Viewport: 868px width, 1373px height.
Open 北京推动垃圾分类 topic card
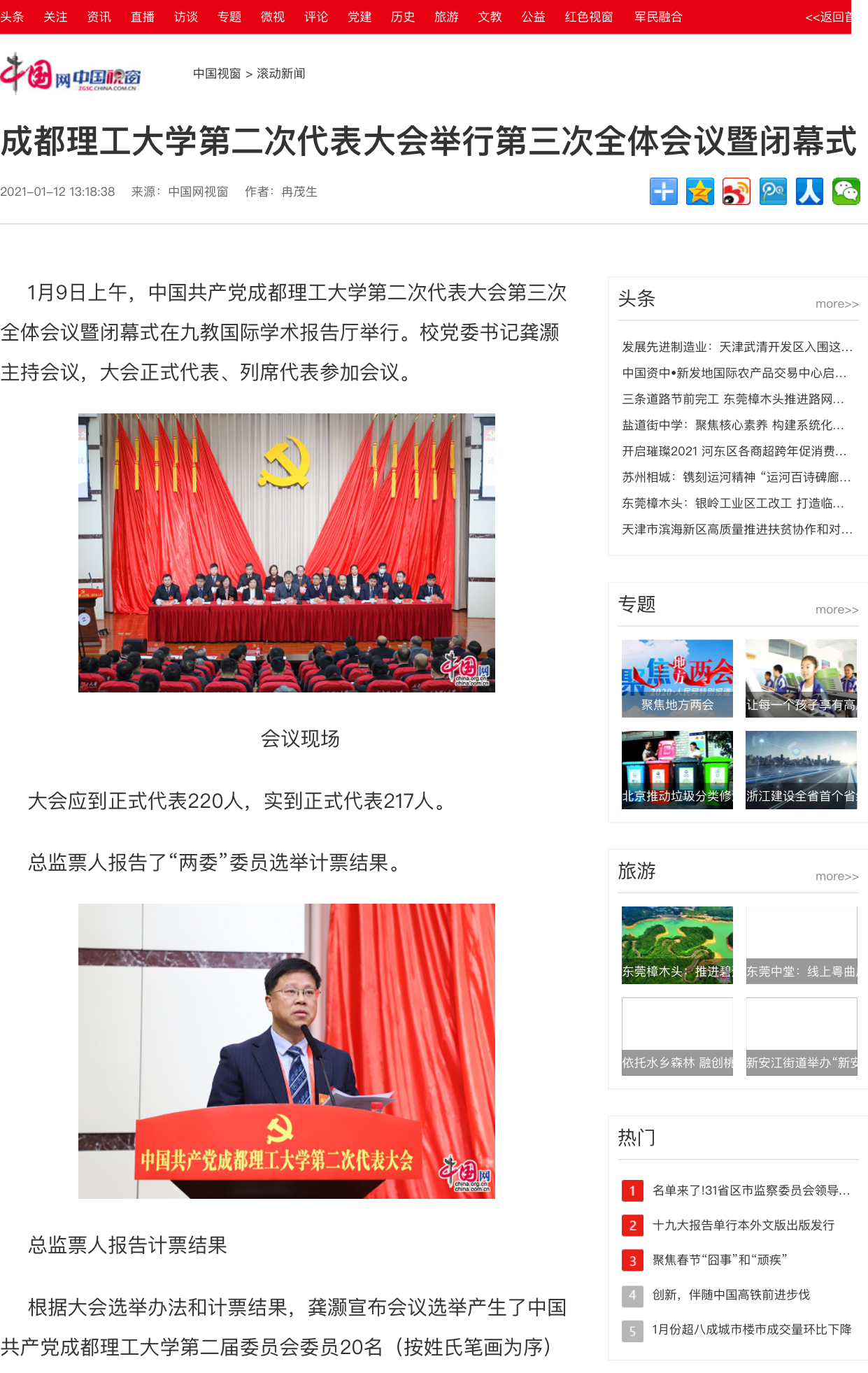677,769
